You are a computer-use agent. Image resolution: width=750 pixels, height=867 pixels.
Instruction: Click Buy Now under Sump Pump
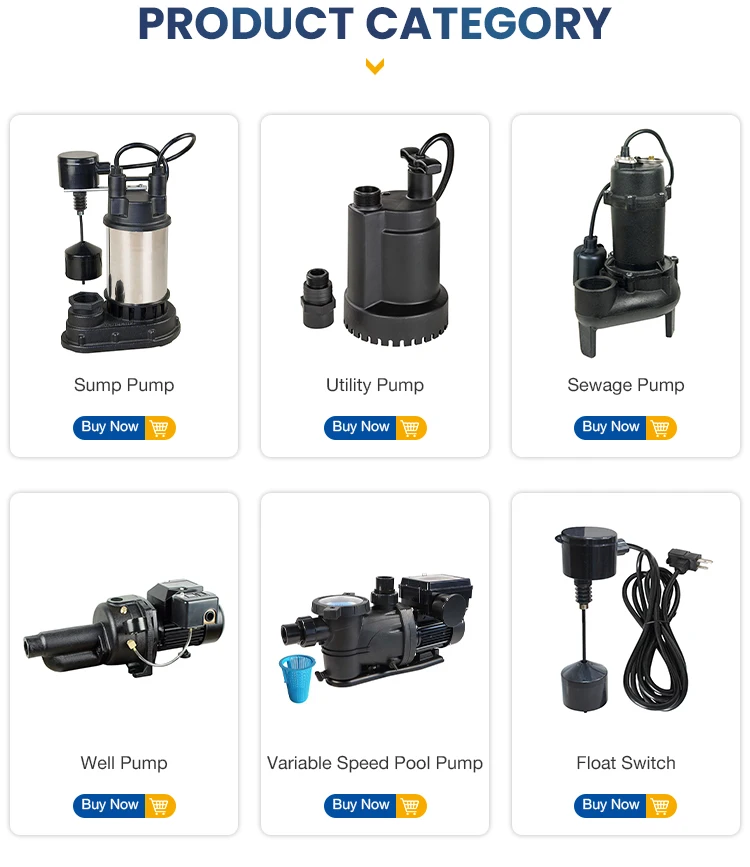112,427
